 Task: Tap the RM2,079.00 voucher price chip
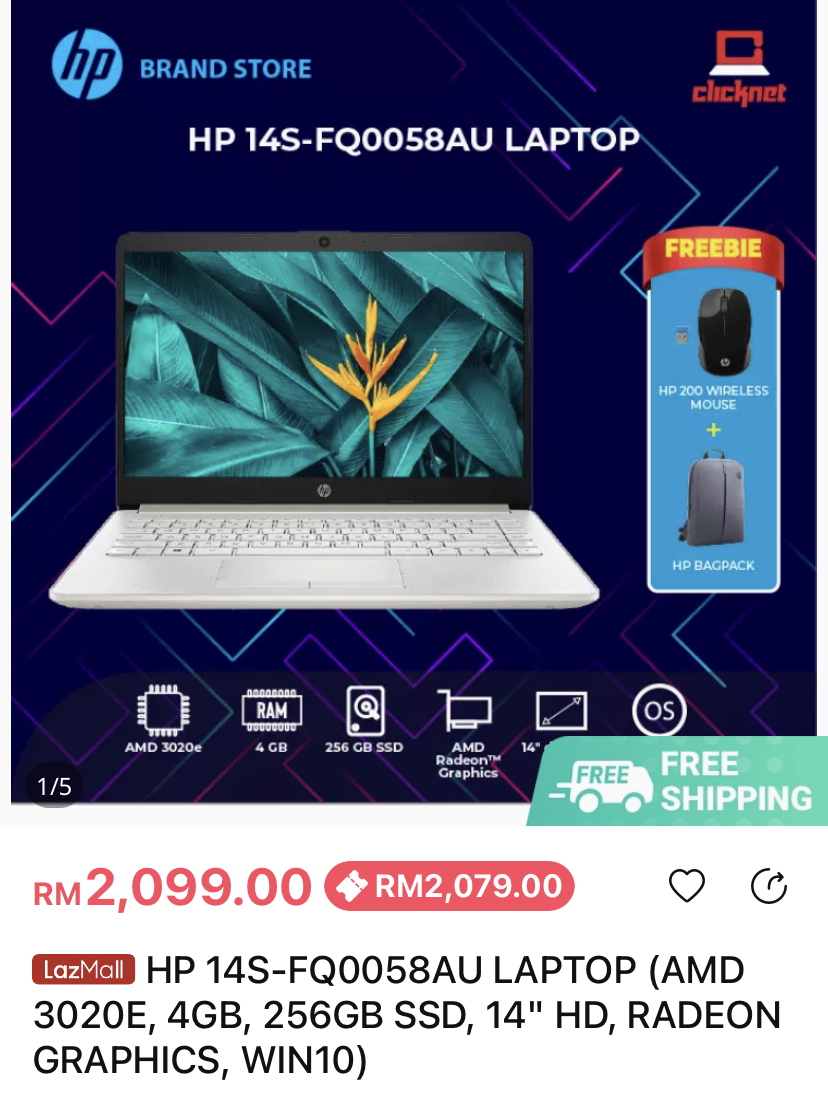[450, 886]
